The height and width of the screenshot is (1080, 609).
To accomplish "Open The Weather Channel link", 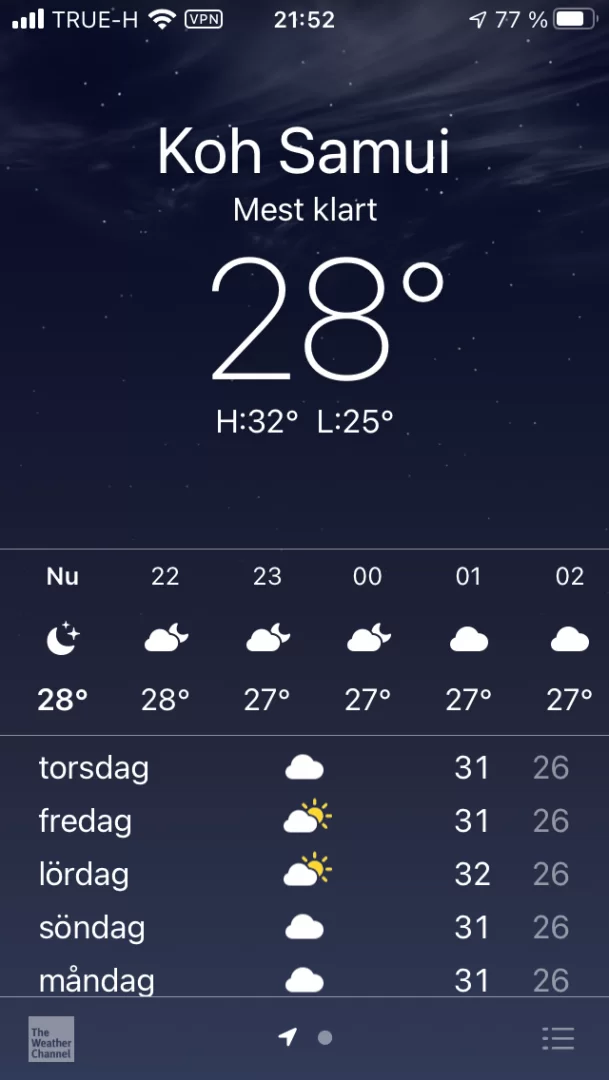I will pyautogui.click(x=51, y=1039).
